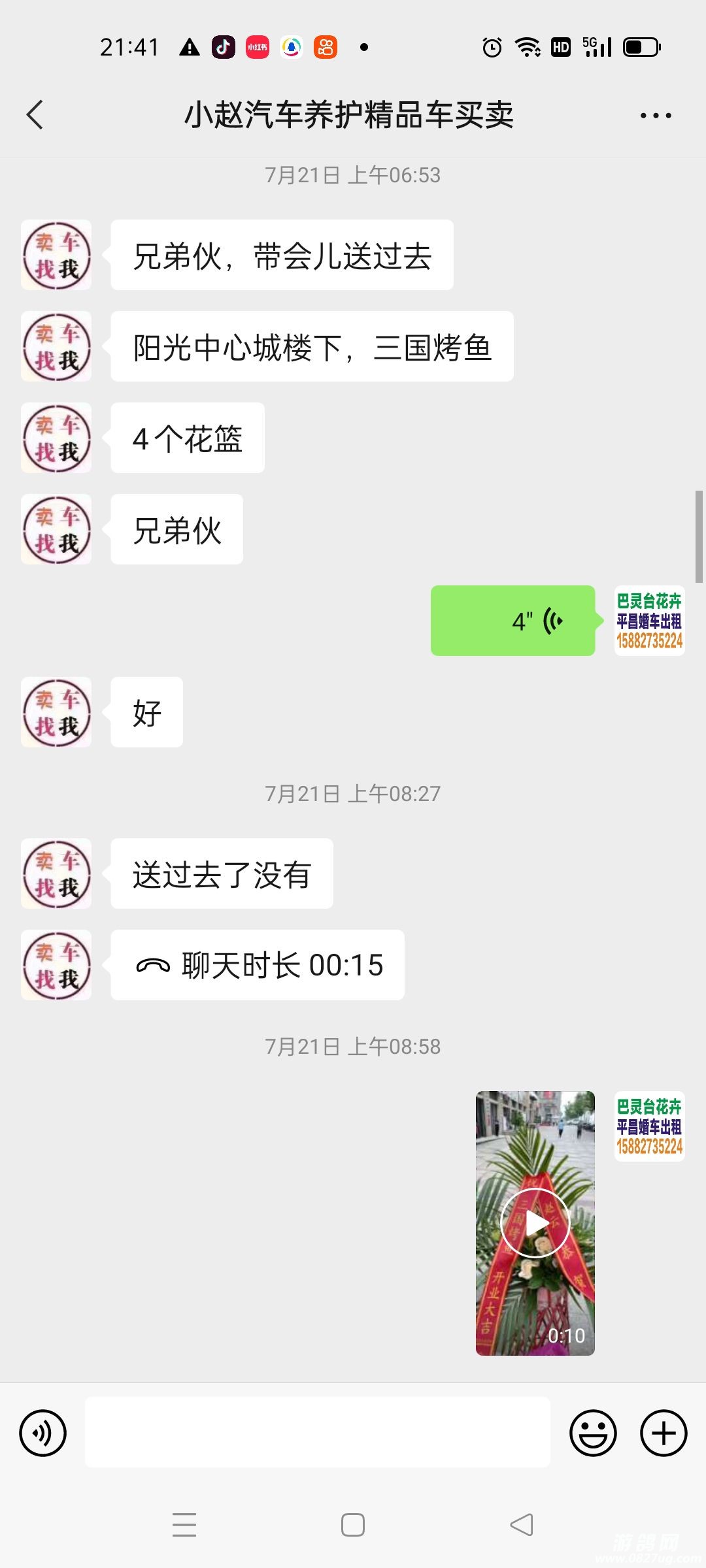Open contact avatar beside 送过去了没有
This screenshot has width=706, height=1568.
56,874
